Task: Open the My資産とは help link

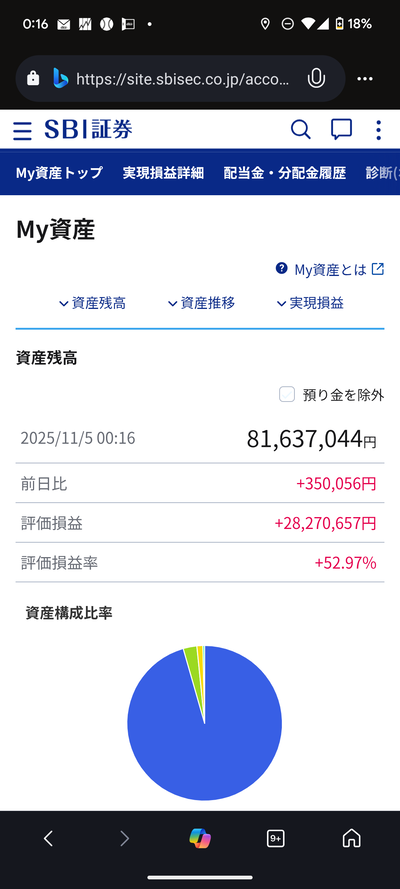Action: coord(330,269)
